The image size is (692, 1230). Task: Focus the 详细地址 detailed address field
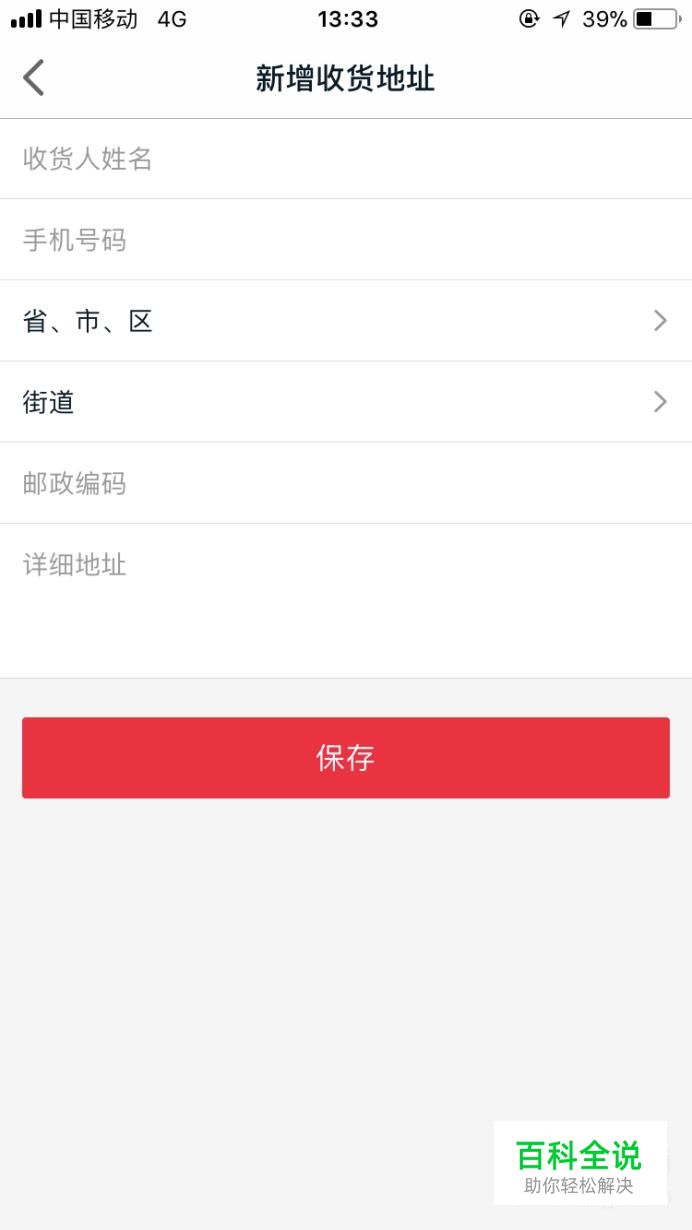346,600
